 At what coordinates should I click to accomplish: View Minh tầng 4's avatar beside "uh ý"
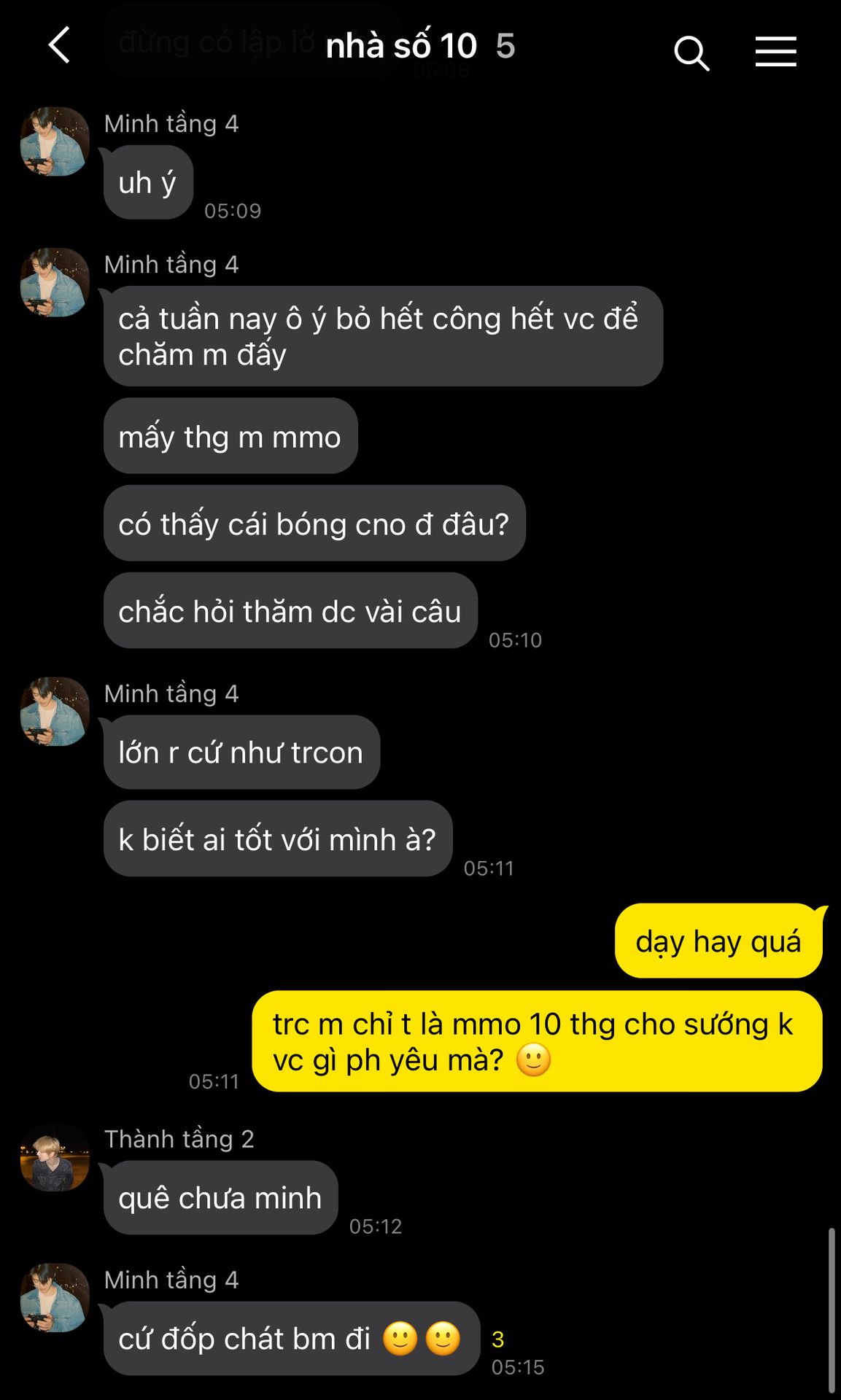(x=55, y=141)
